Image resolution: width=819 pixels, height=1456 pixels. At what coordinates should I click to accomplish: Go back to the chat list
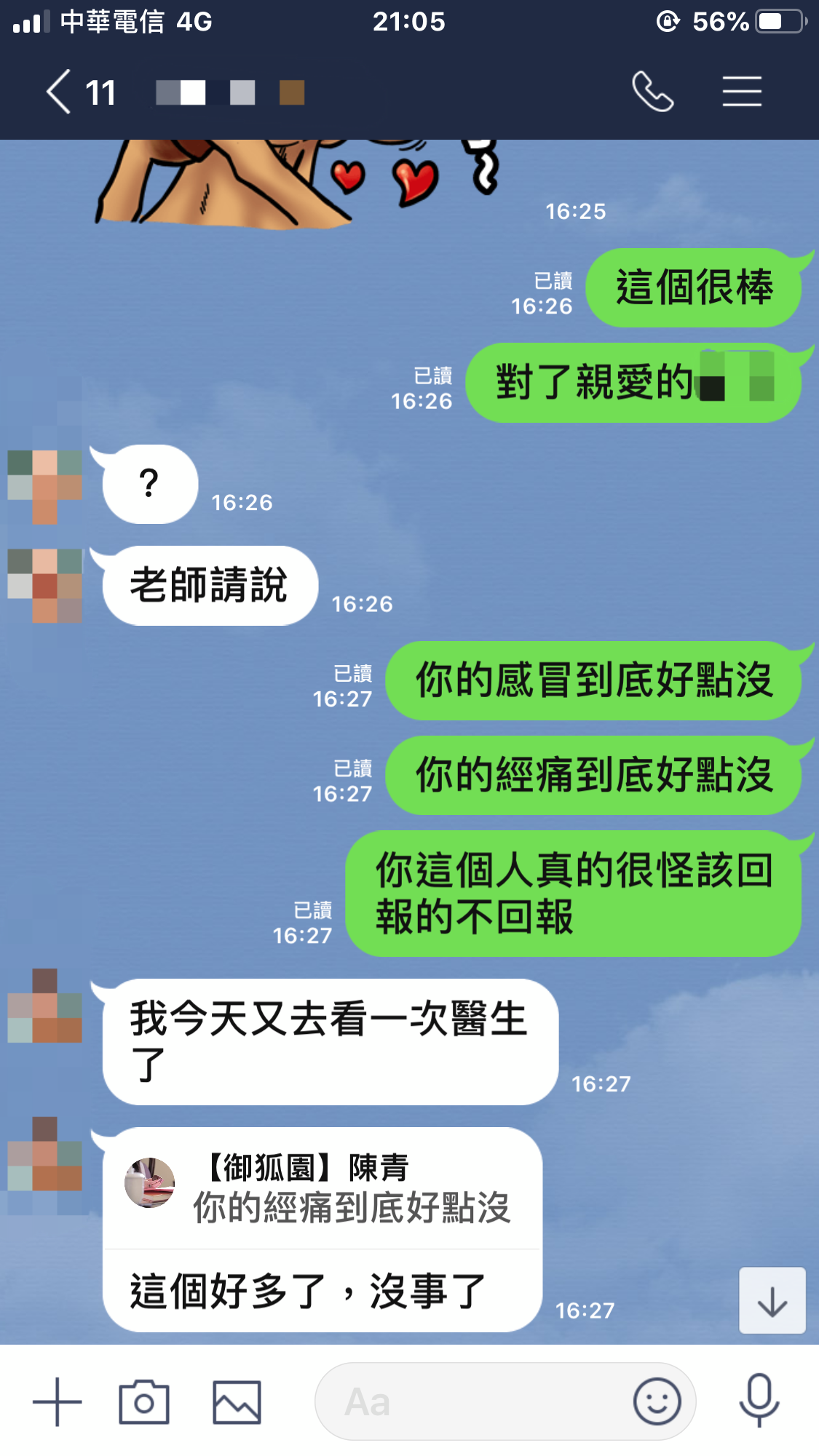[x=60, y=92]
